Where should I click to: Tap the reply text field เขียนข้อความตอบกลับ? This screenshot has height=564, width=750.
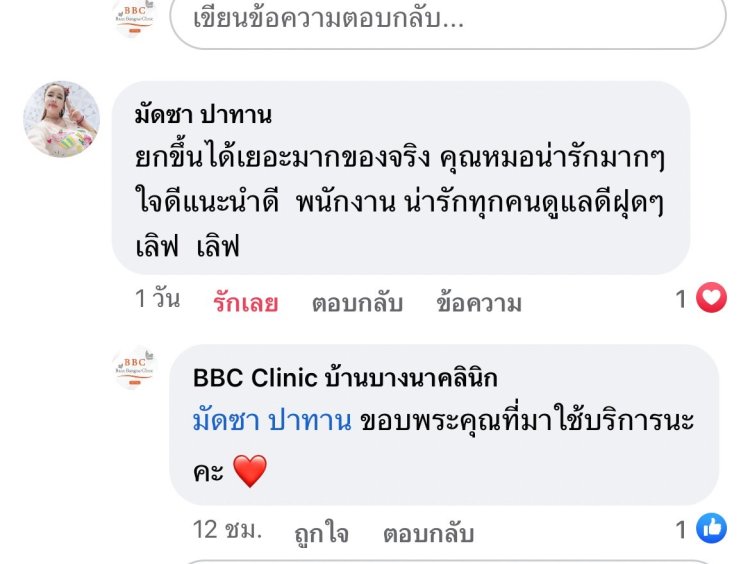click(x=447, y=20)
